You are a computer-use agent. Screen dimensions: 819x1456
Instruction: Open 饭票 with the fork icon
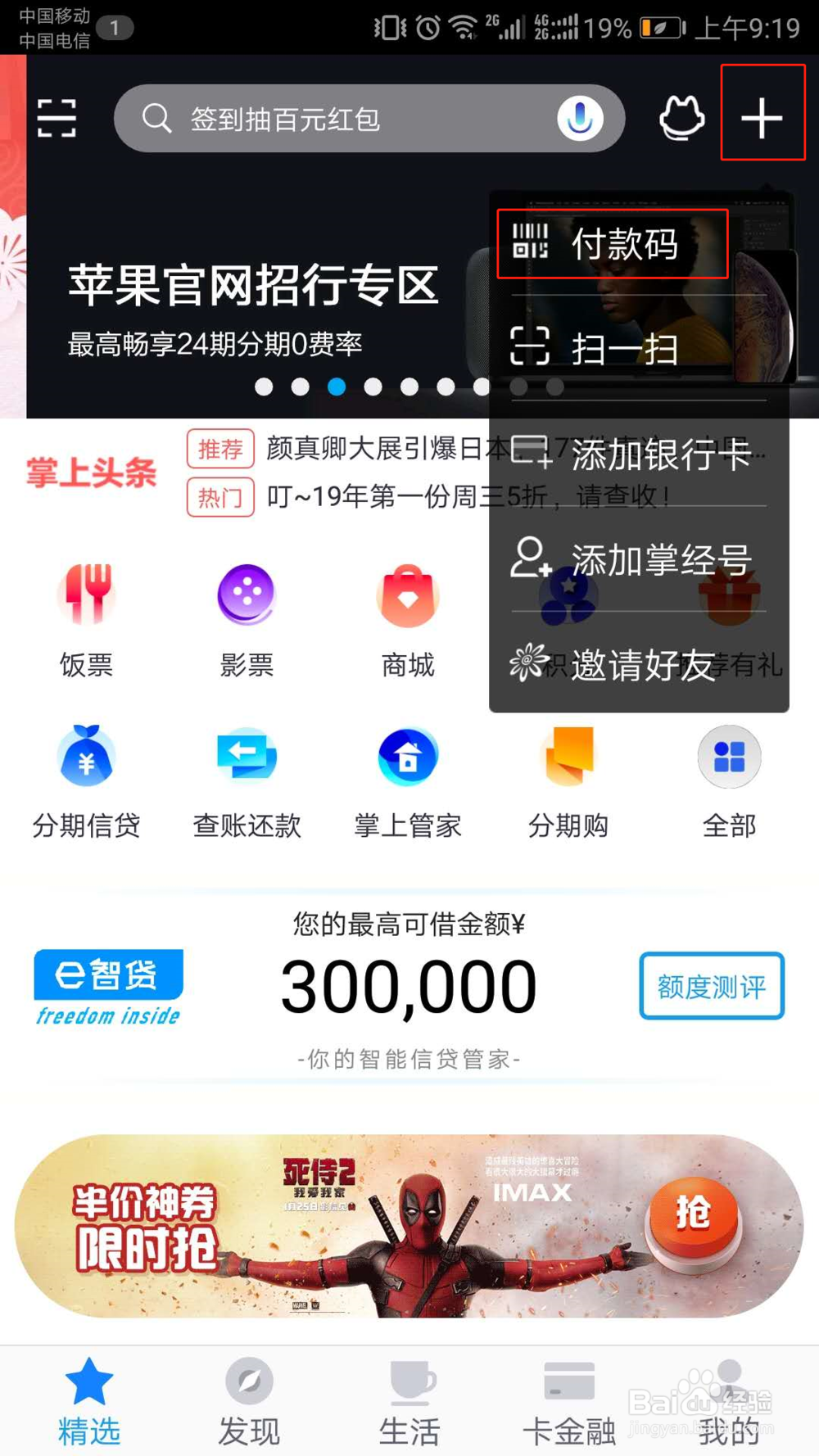pos(87,597)
